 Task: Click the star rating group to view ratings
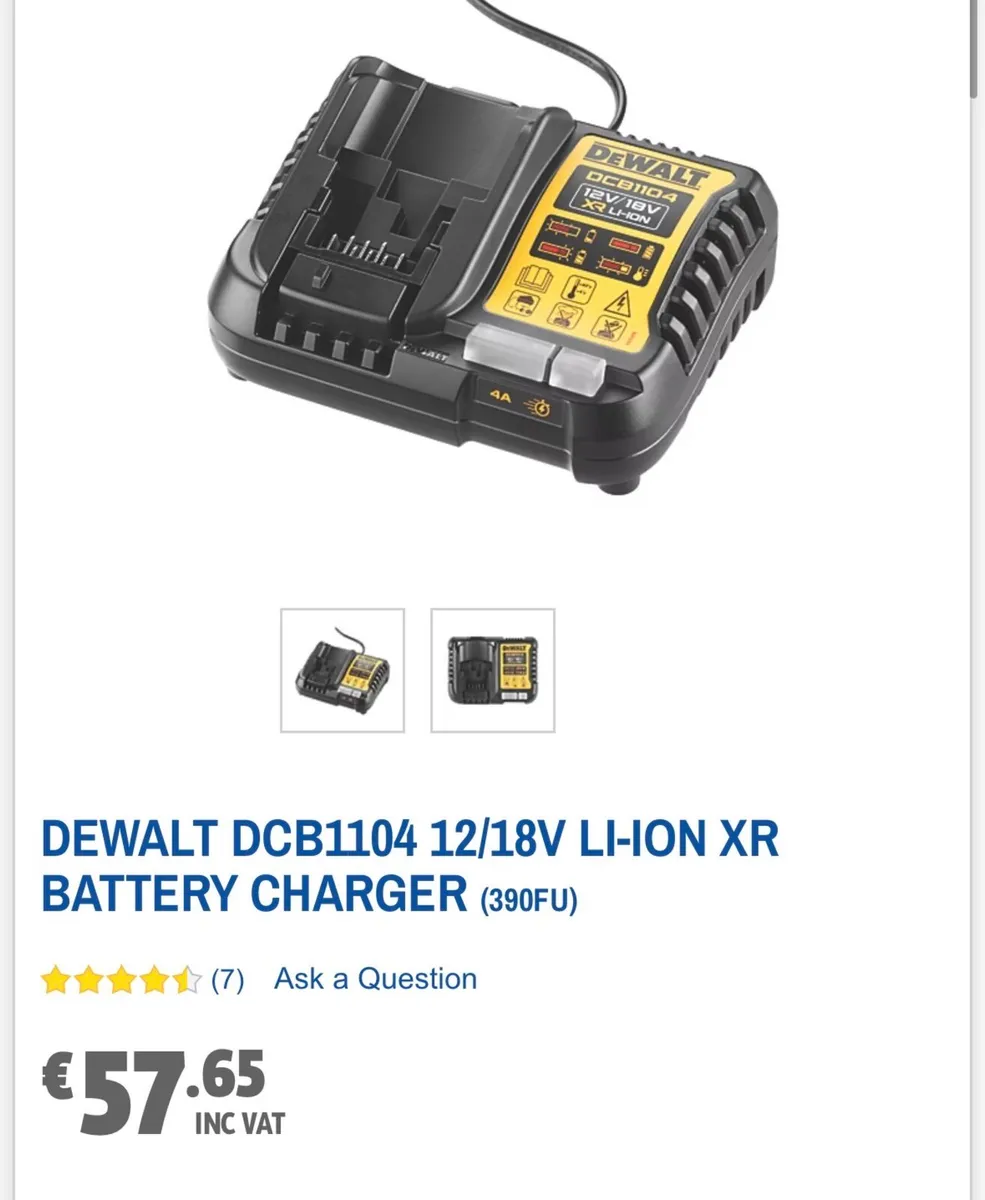[x=122, y=979]
